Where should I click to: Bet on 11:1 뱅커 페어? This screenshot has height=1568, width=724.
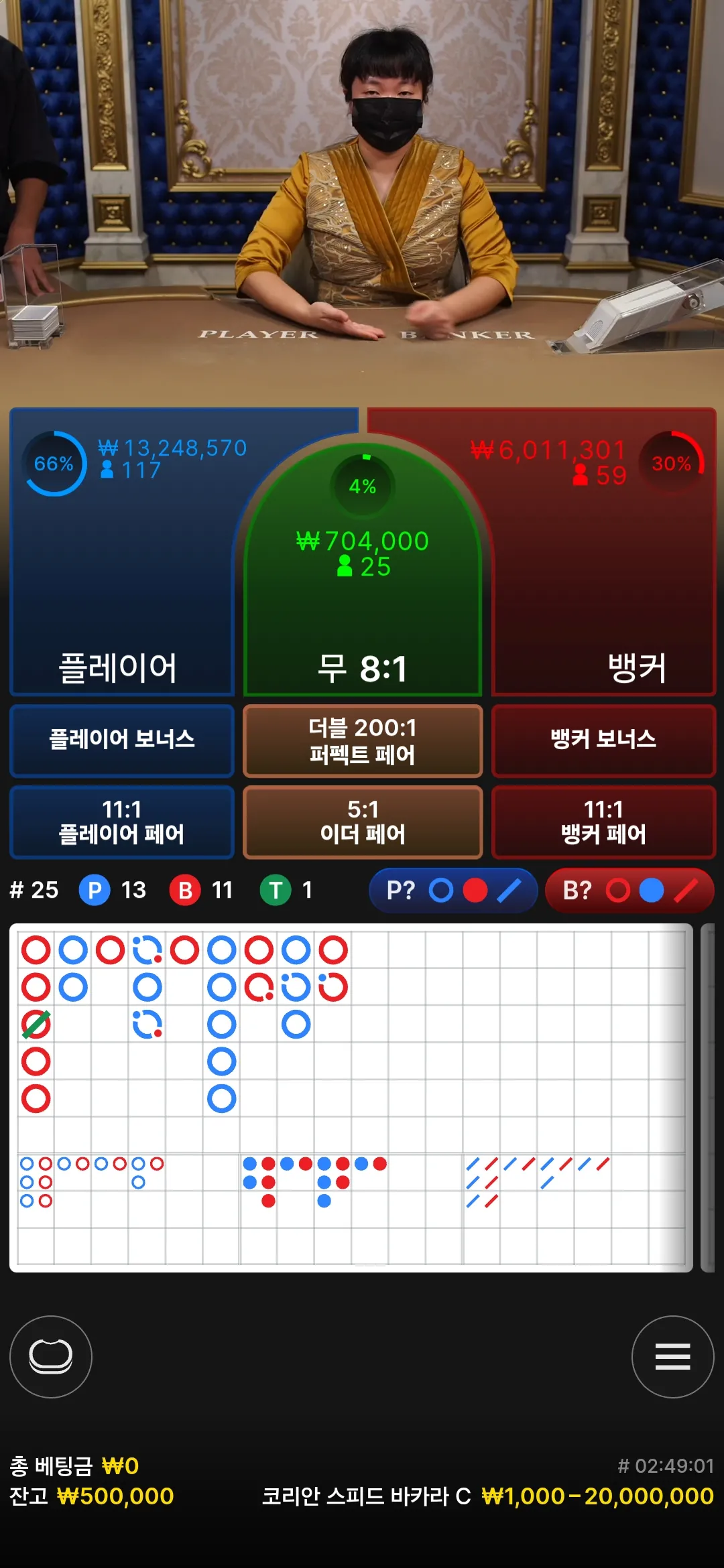(603, 822)
